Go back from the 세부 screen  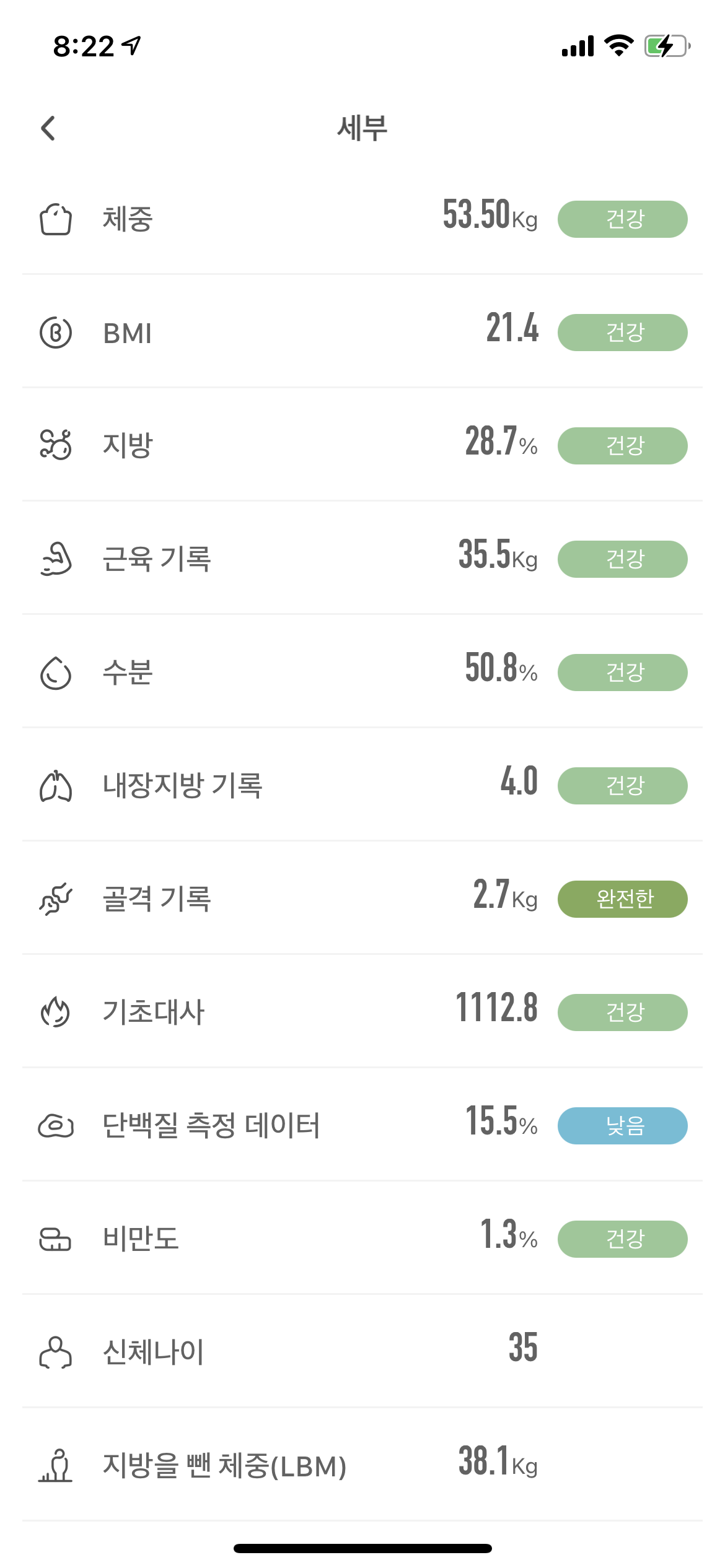48,128
